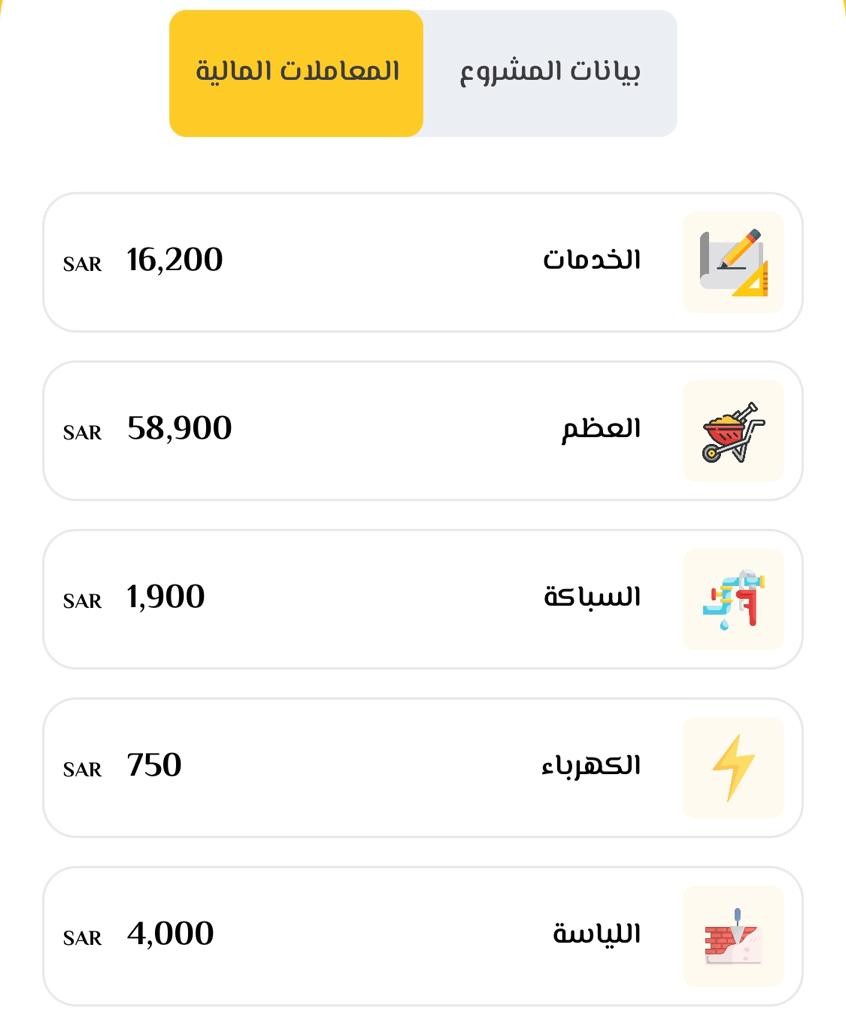The height and width of the screenshot is (1024, 846).
Task: Click the اللياسة category label text
Action: pyautogui.click(x=595, y=931)
